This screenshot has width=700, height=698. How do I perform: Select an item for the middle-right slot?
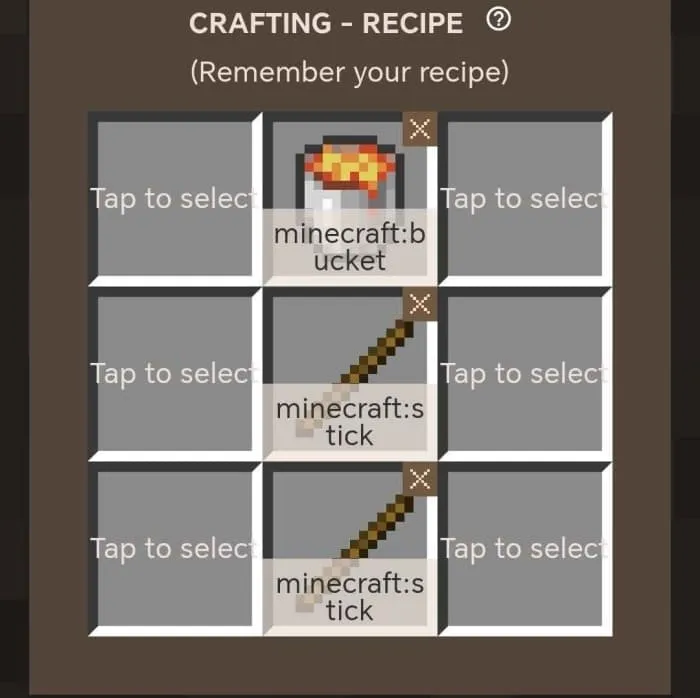(x=523, y=373)
